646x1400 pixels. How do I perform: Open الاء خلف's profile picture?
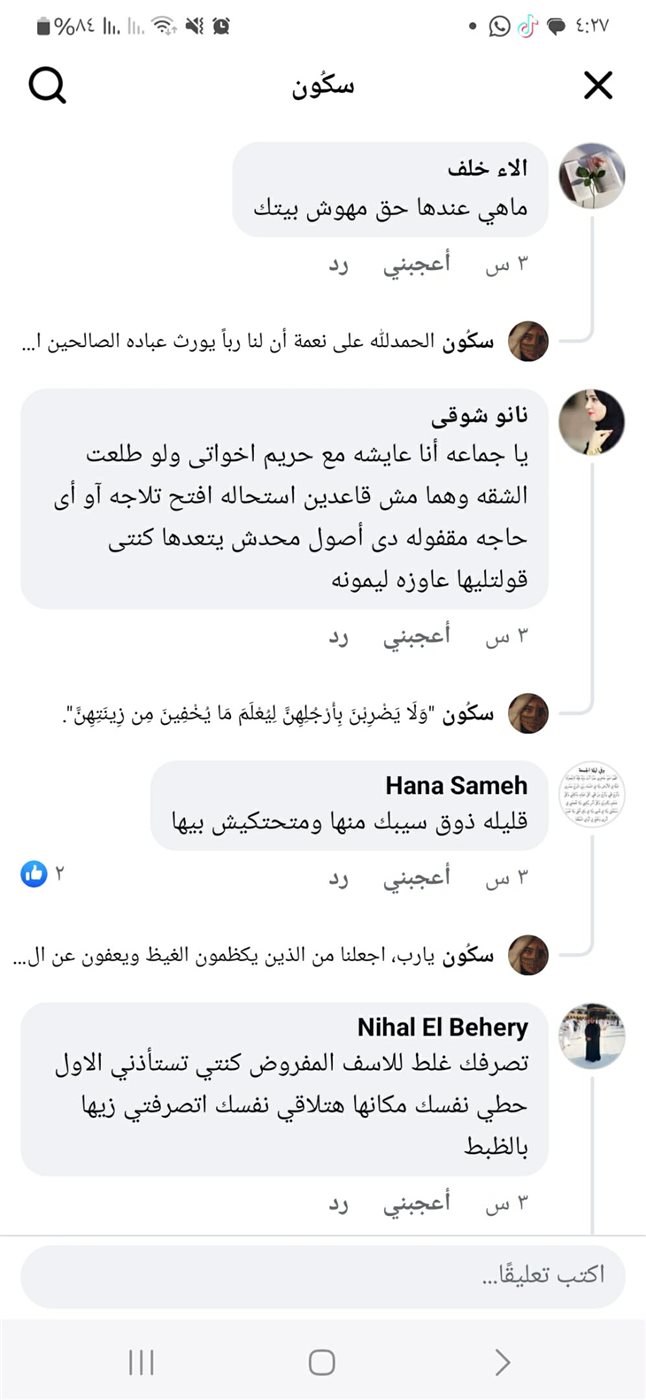(x=591, y=175)
